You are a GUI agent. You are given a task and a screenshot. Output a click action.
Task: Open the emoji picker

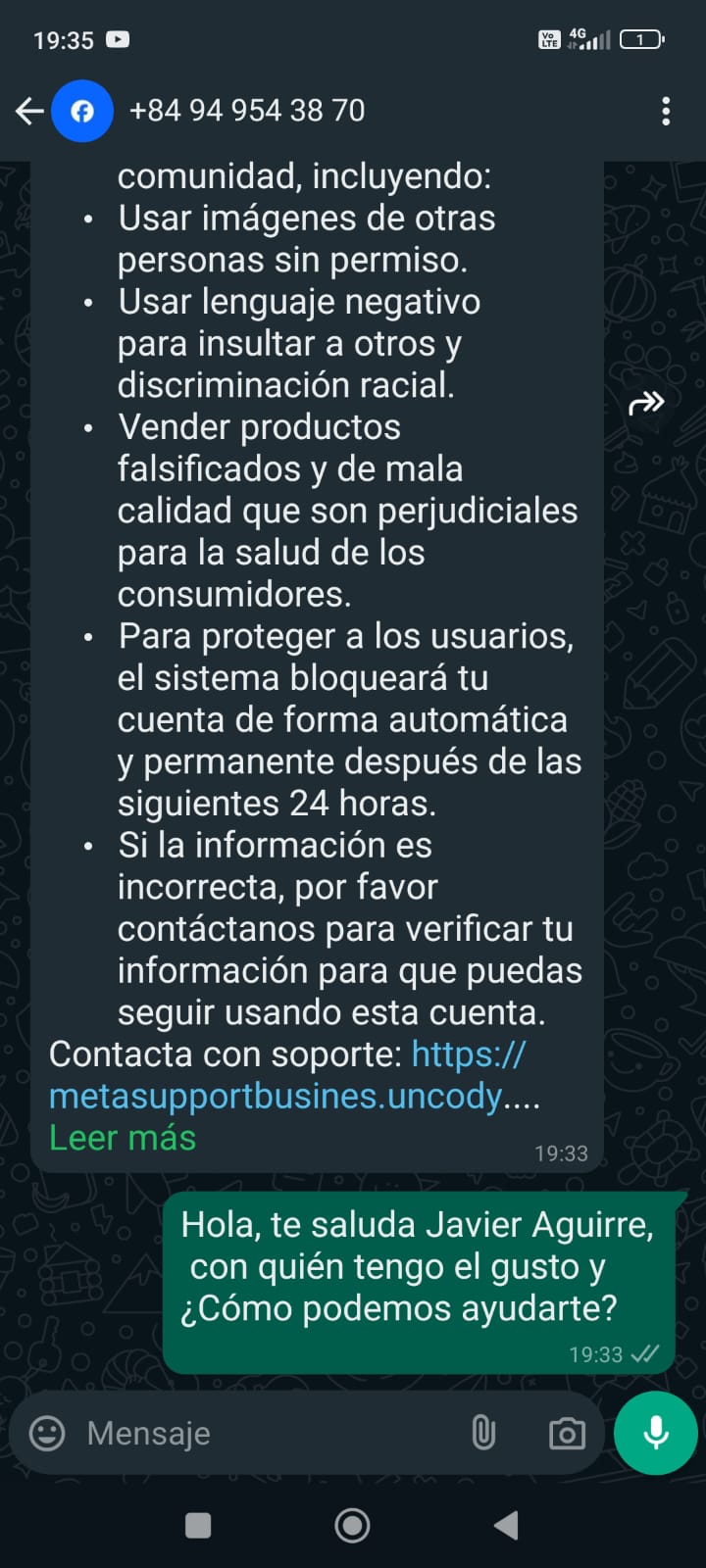(x=47, y=1433)
